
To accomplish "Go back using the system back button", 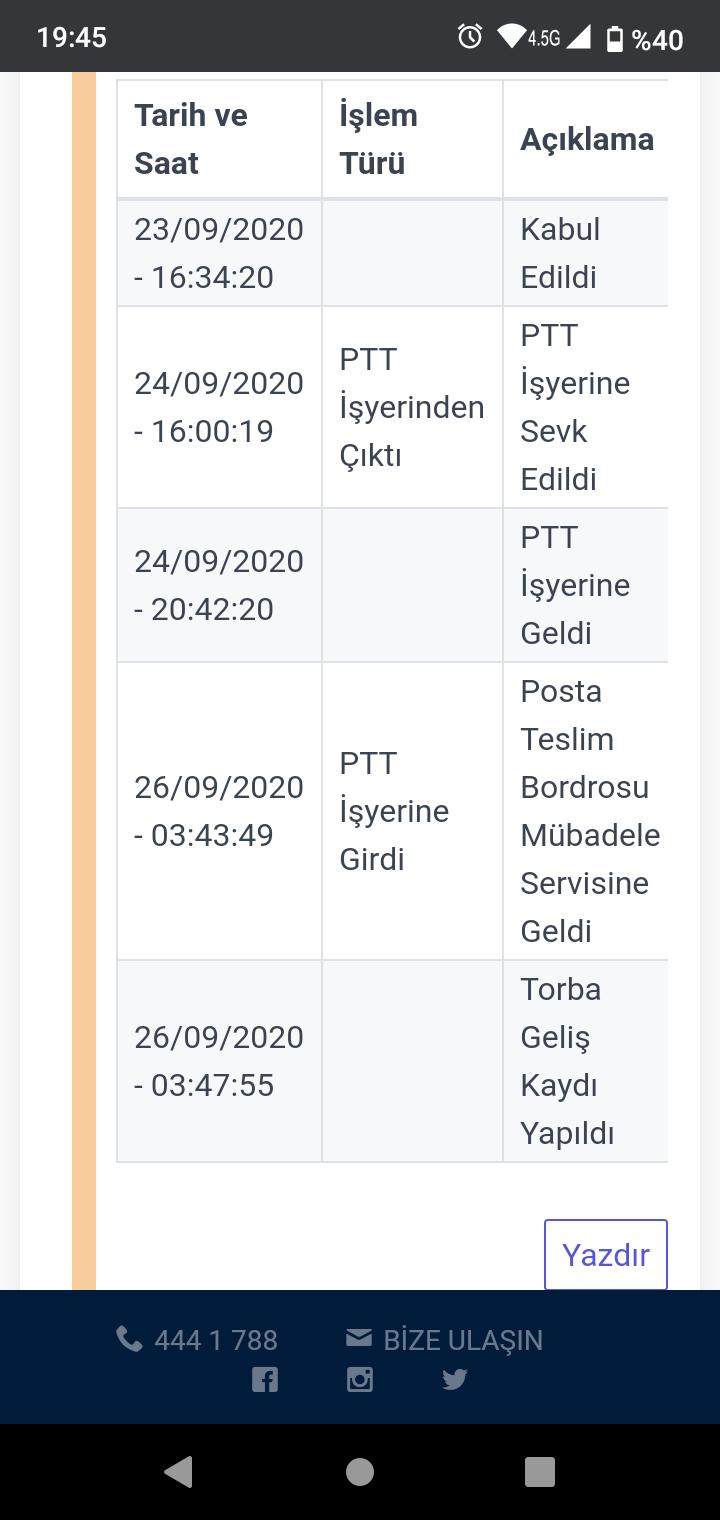I will click(179, 1471).
